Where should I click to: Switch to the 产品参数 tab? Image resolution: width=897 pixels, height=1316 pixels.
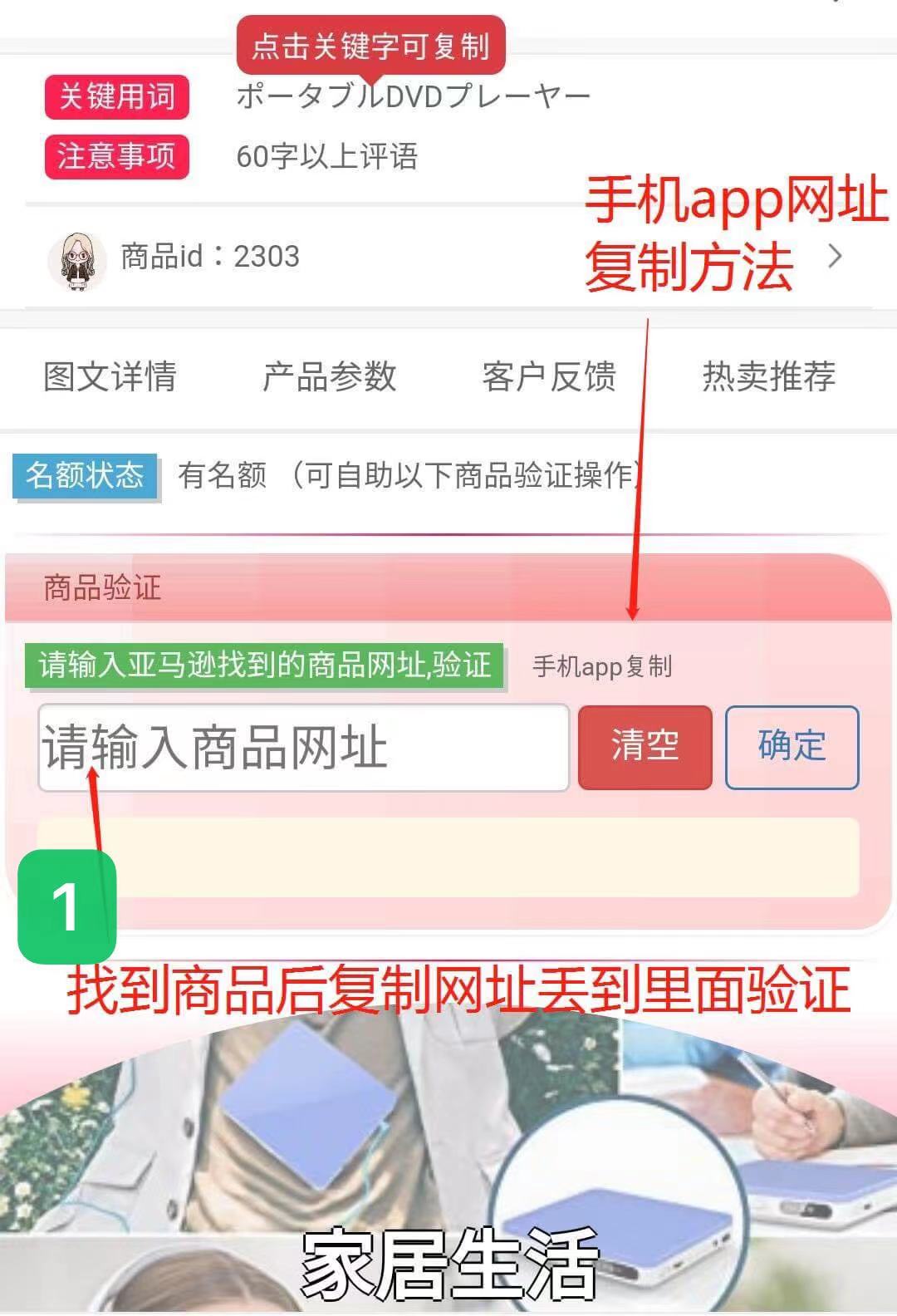[330, 376]
